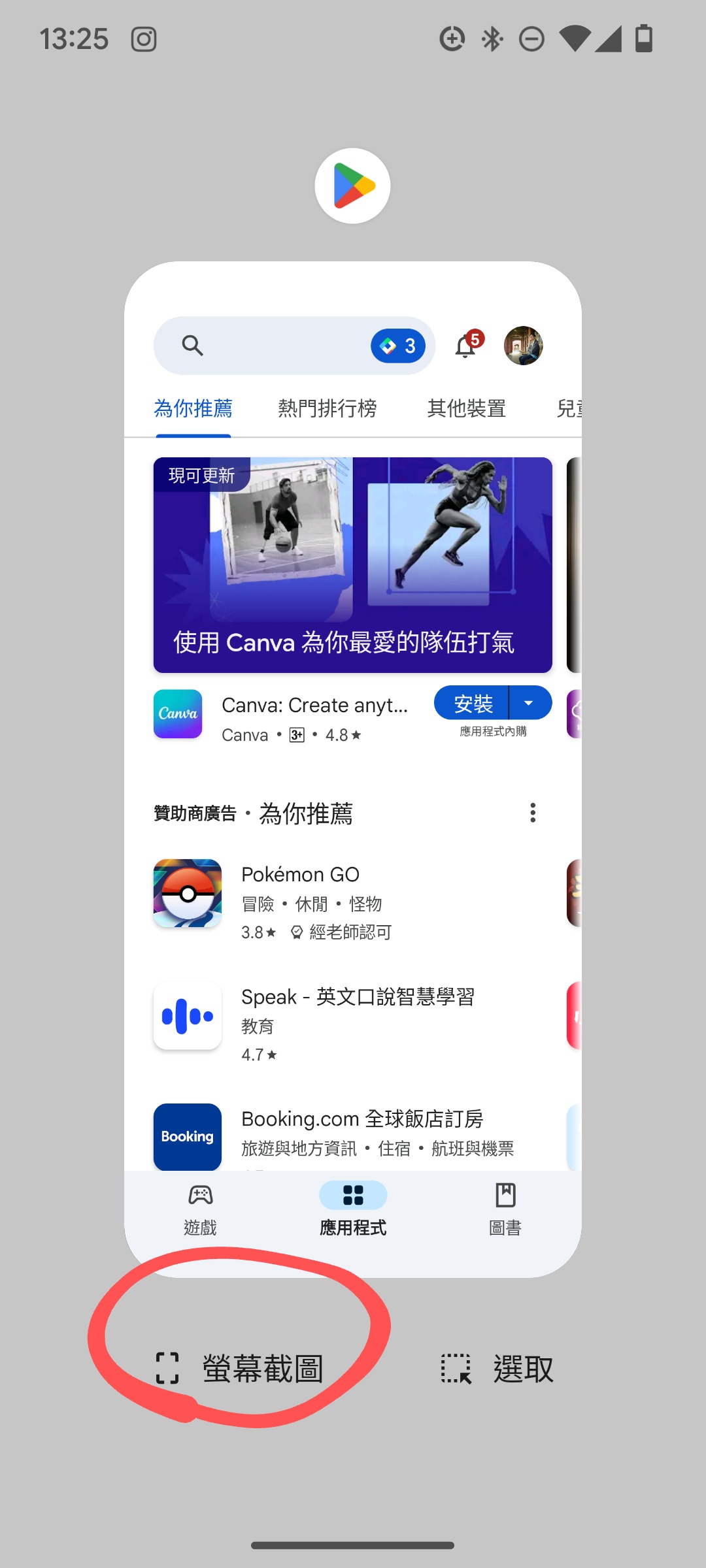Tap the 選取 select button

pos(497,1368)
